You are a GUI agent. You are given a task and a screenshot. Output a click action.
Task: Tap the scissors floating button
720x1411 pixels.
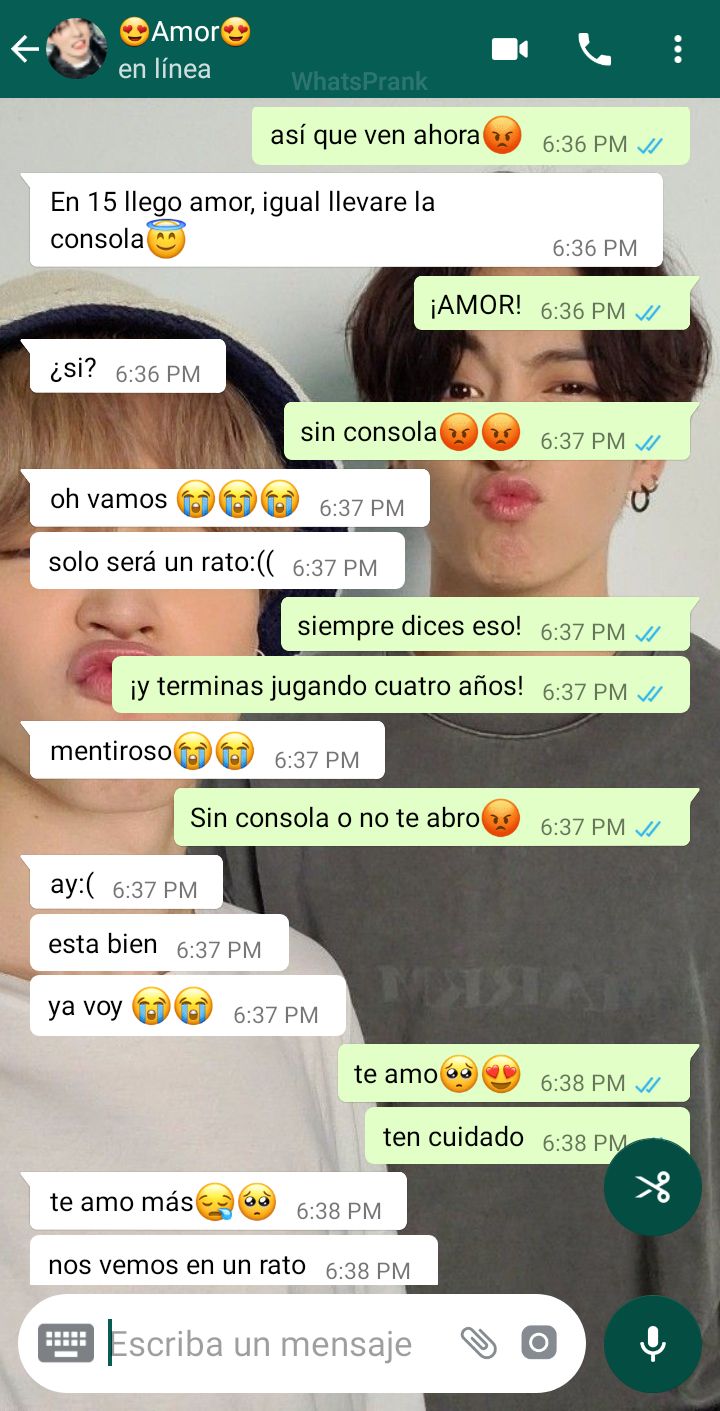click(653, 1187)
